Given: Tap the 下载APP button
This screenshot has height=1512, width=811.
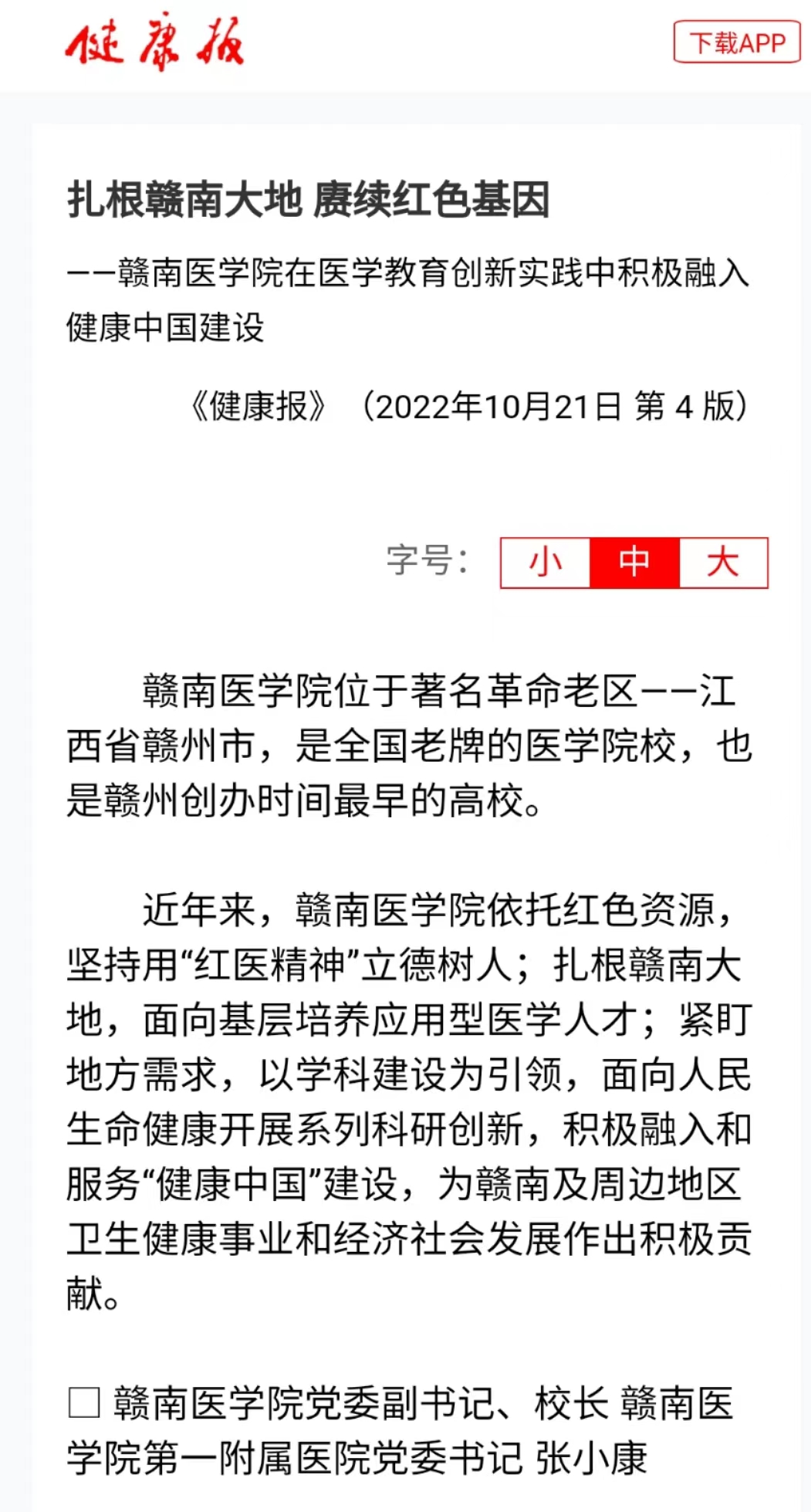Looking at the screenshot, I should 737,42.
